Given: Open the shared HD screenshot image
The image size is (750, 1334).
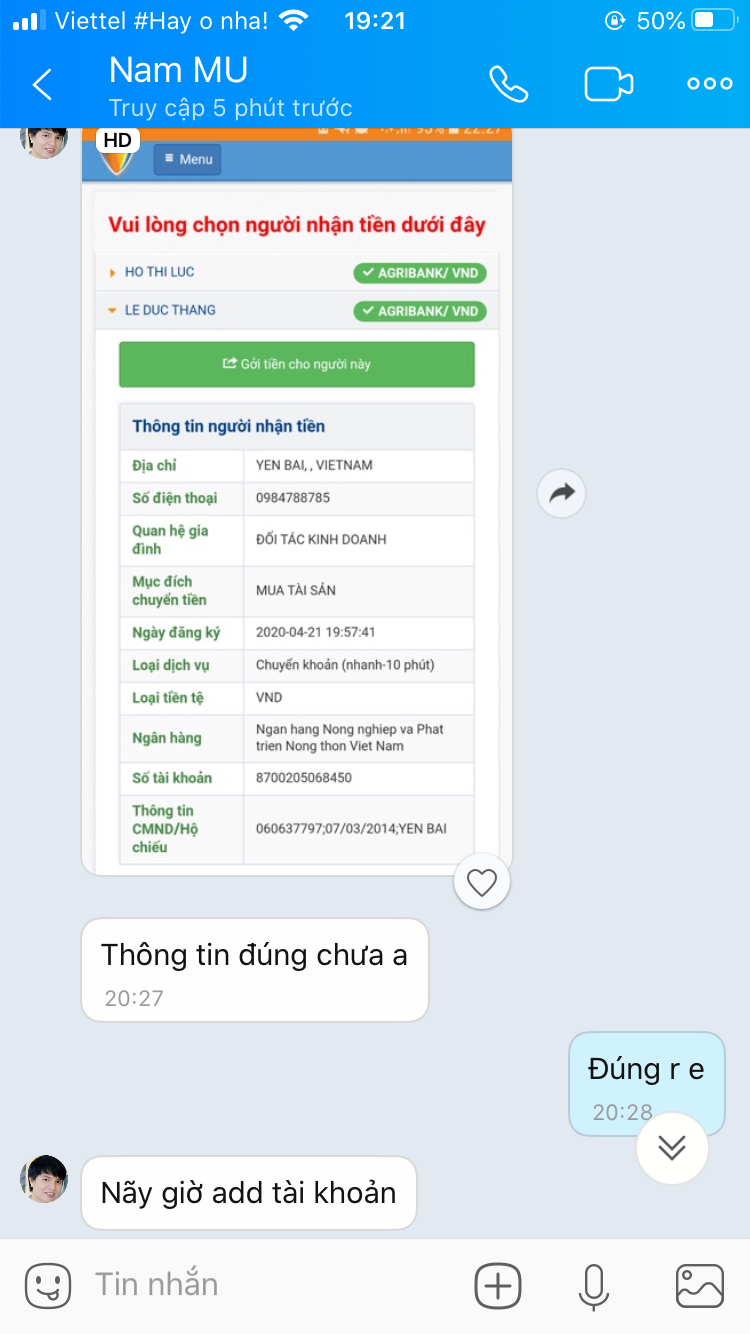Looking at the screenshot, I should click(296, 500).
